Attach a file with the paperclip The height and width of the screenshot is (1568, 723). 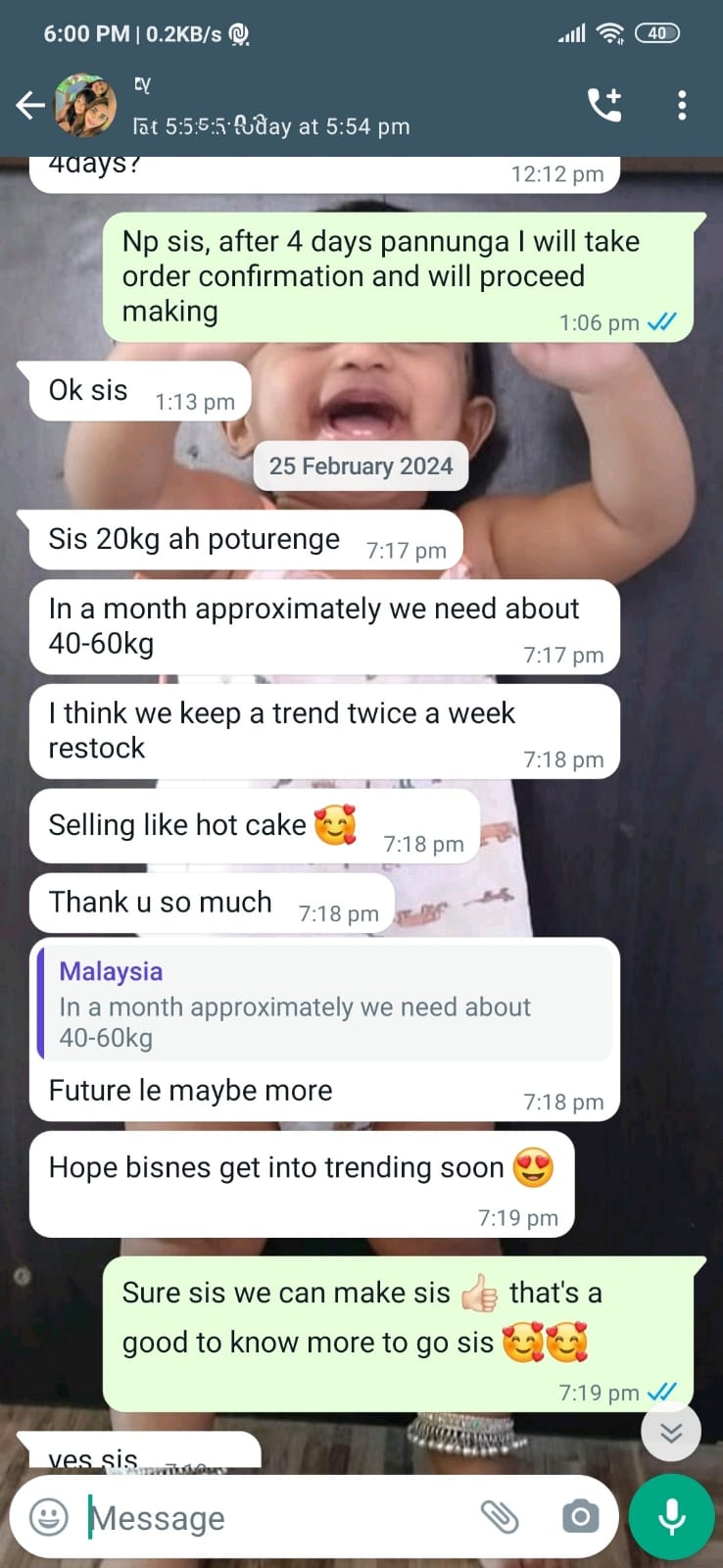click(x=500, y=1517)
